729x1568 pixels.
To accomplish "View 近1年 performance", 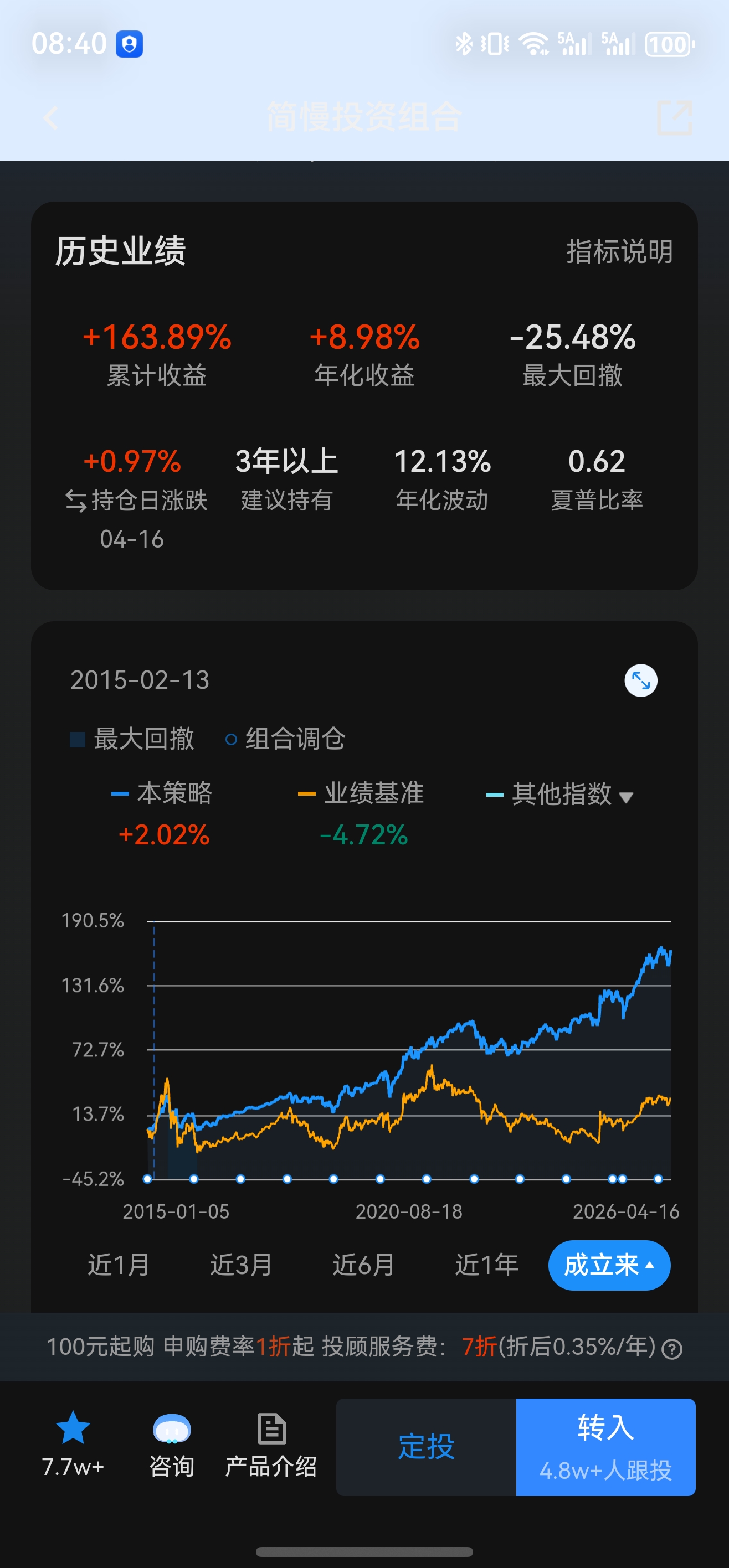I will pyautogui.click(x=486, y=1266).
